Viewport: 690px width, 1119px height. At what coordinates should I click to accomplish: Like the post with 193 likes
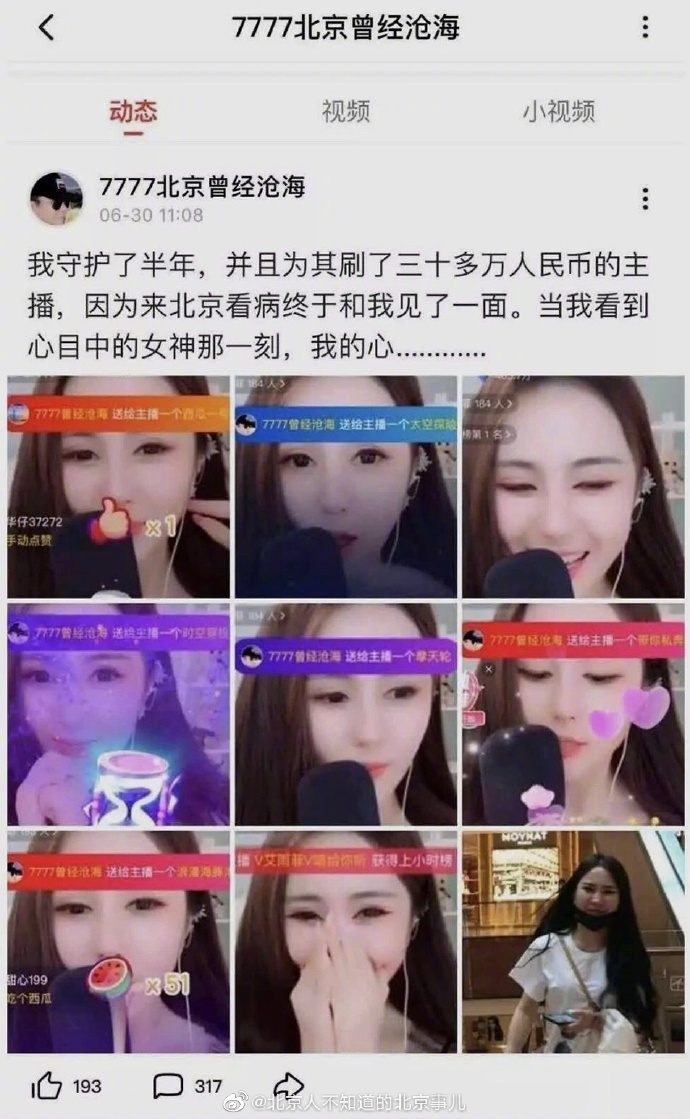tap(50, 1086)
